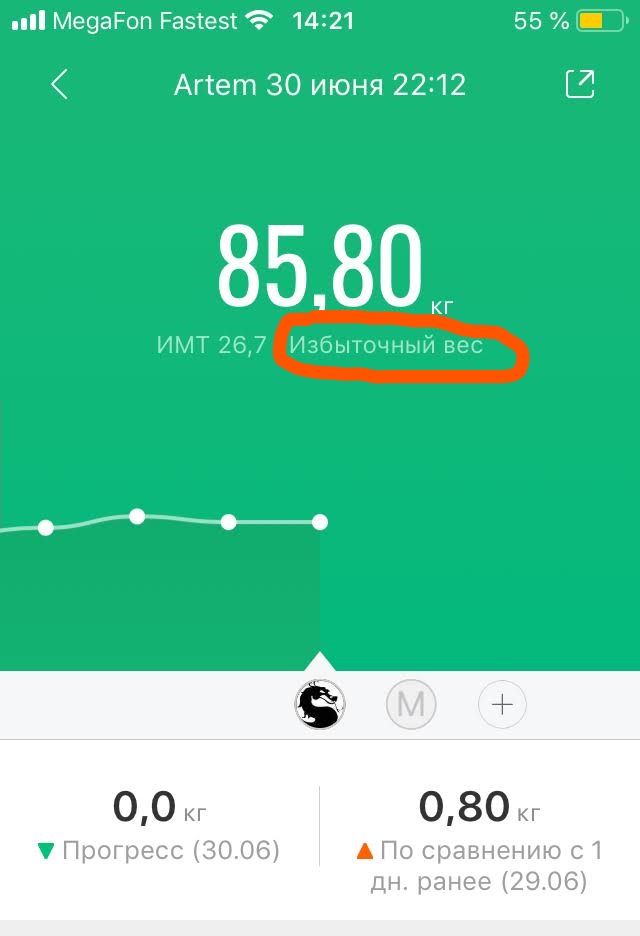Select the dragon avatar profile

tap(319, 705)
